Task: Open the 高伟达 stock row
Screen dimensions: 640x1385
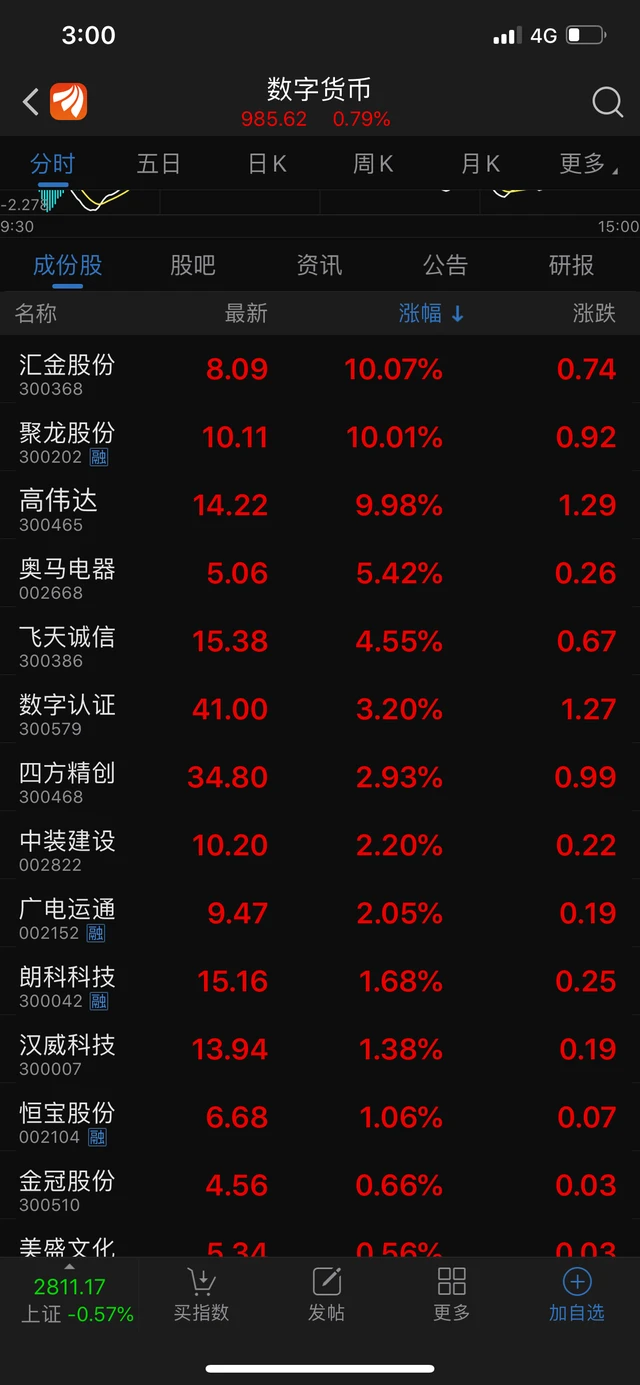Action: (320, 505)
